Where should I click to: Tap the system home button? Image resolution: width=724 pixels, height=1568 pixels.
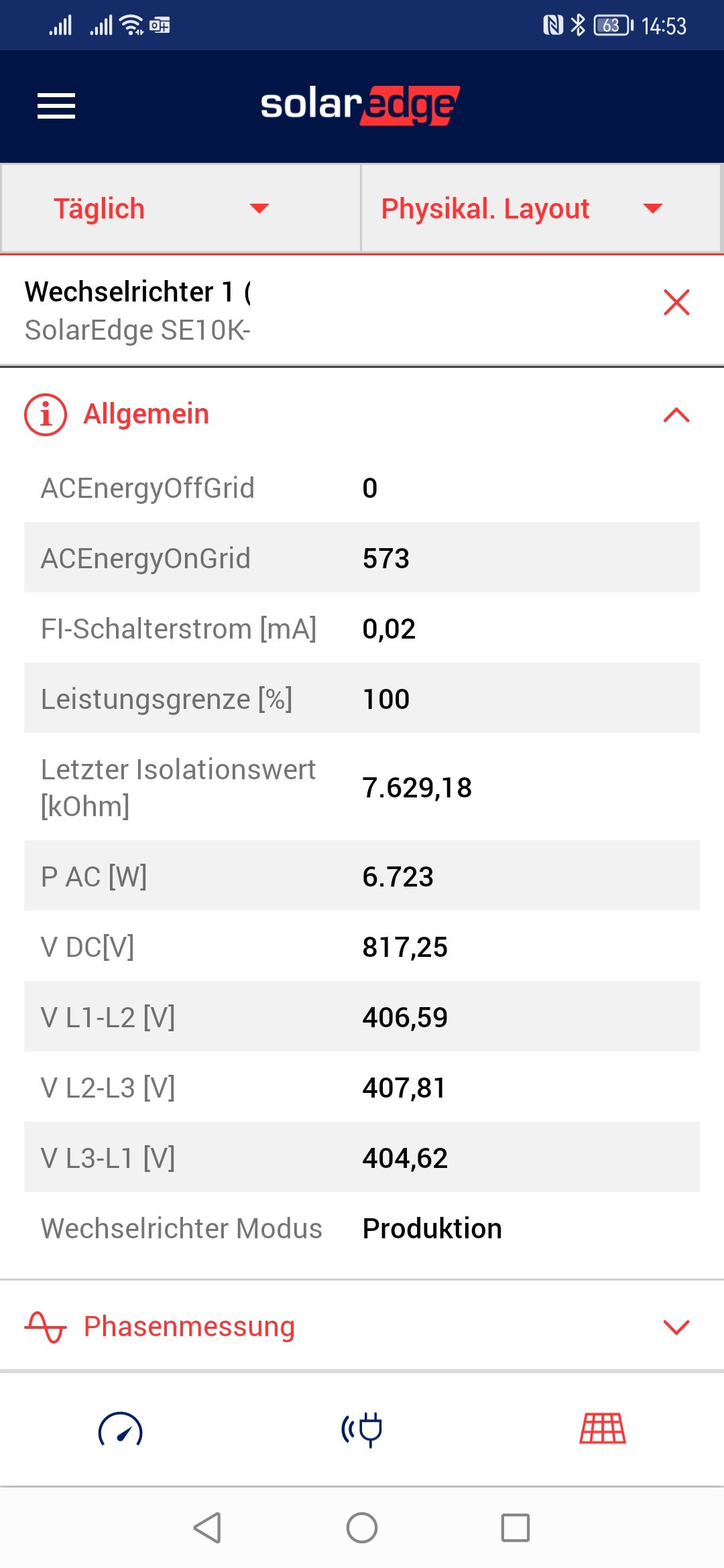[x=362, y=1528]
